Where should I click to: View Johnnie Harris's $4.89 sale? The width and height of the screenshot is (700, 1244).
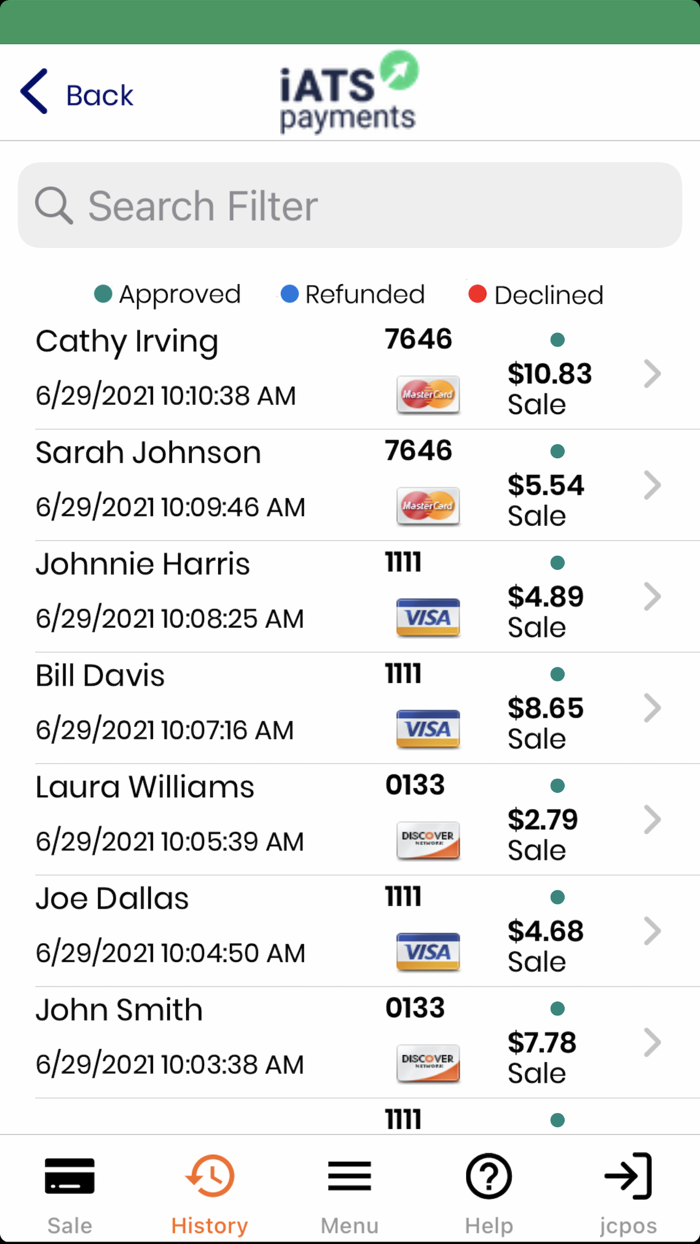(x=350, y=597)
